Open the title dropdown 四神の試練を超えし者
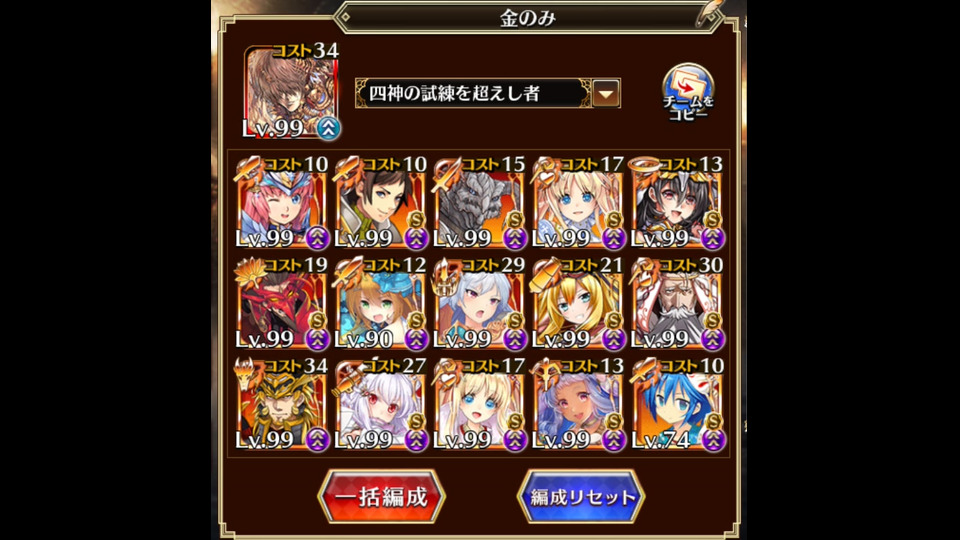The width and height of the screenshot is (960, 540). click(605, 93)
